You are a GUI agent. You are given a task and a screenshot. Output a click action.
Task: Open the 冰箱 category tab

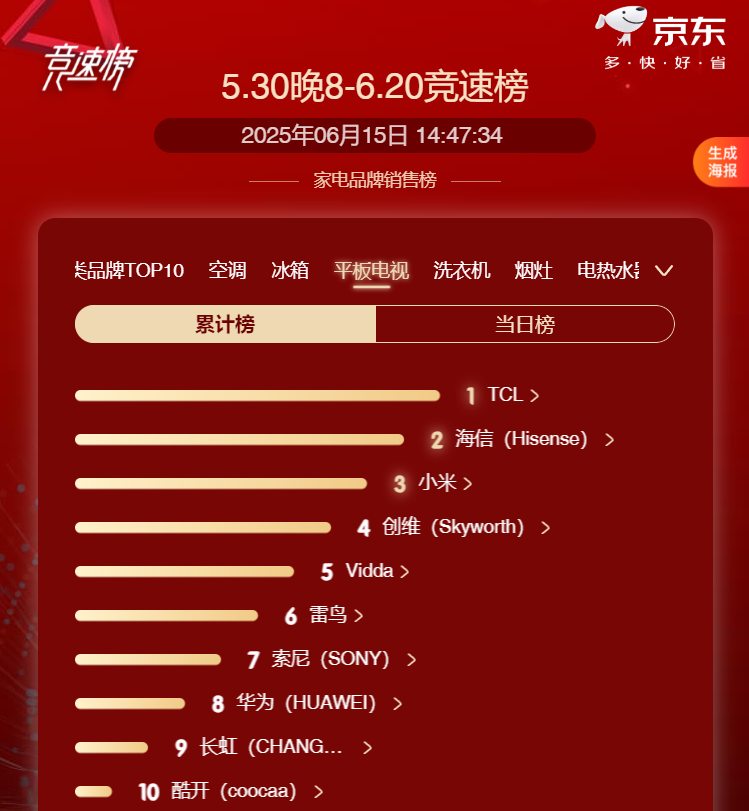(290, 270)
